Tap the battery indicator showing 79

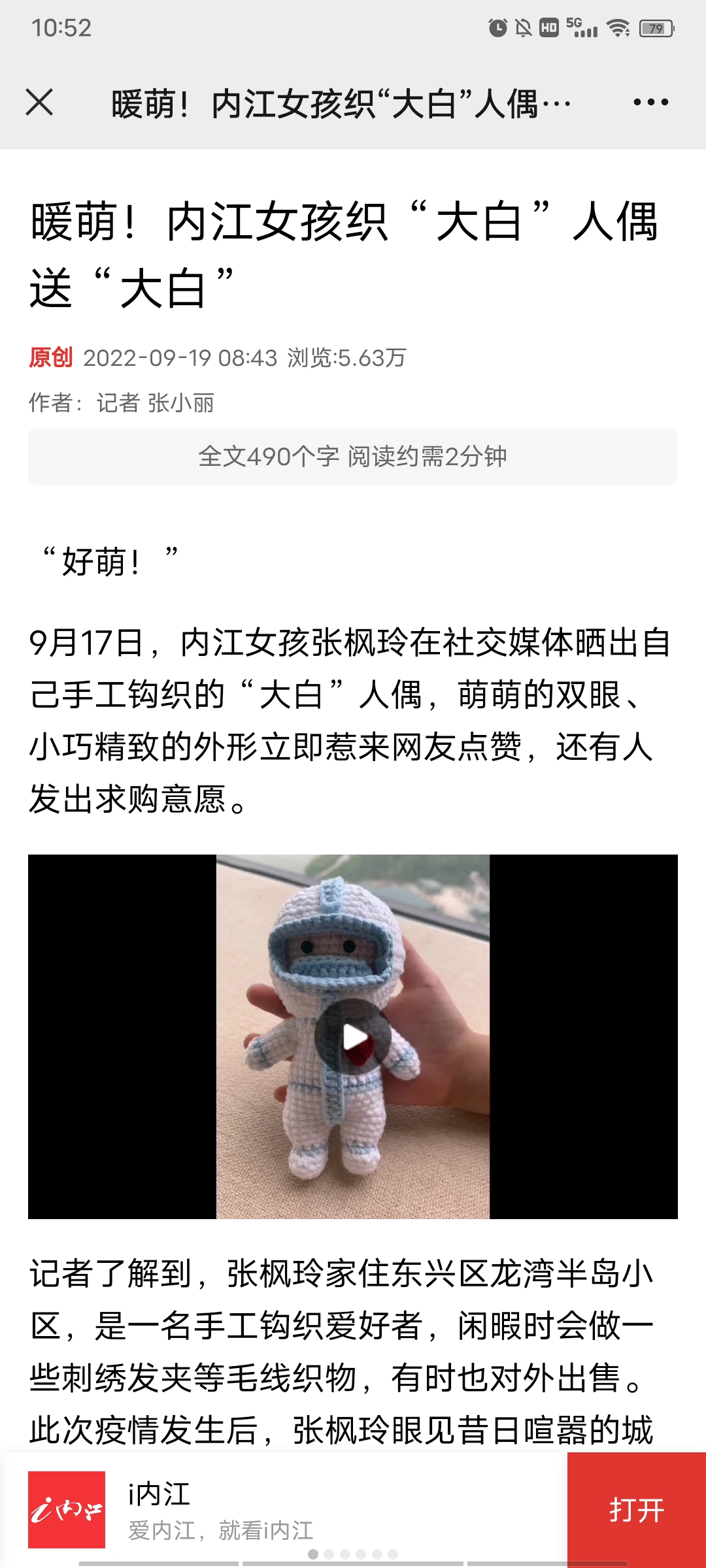pos(656,28)
